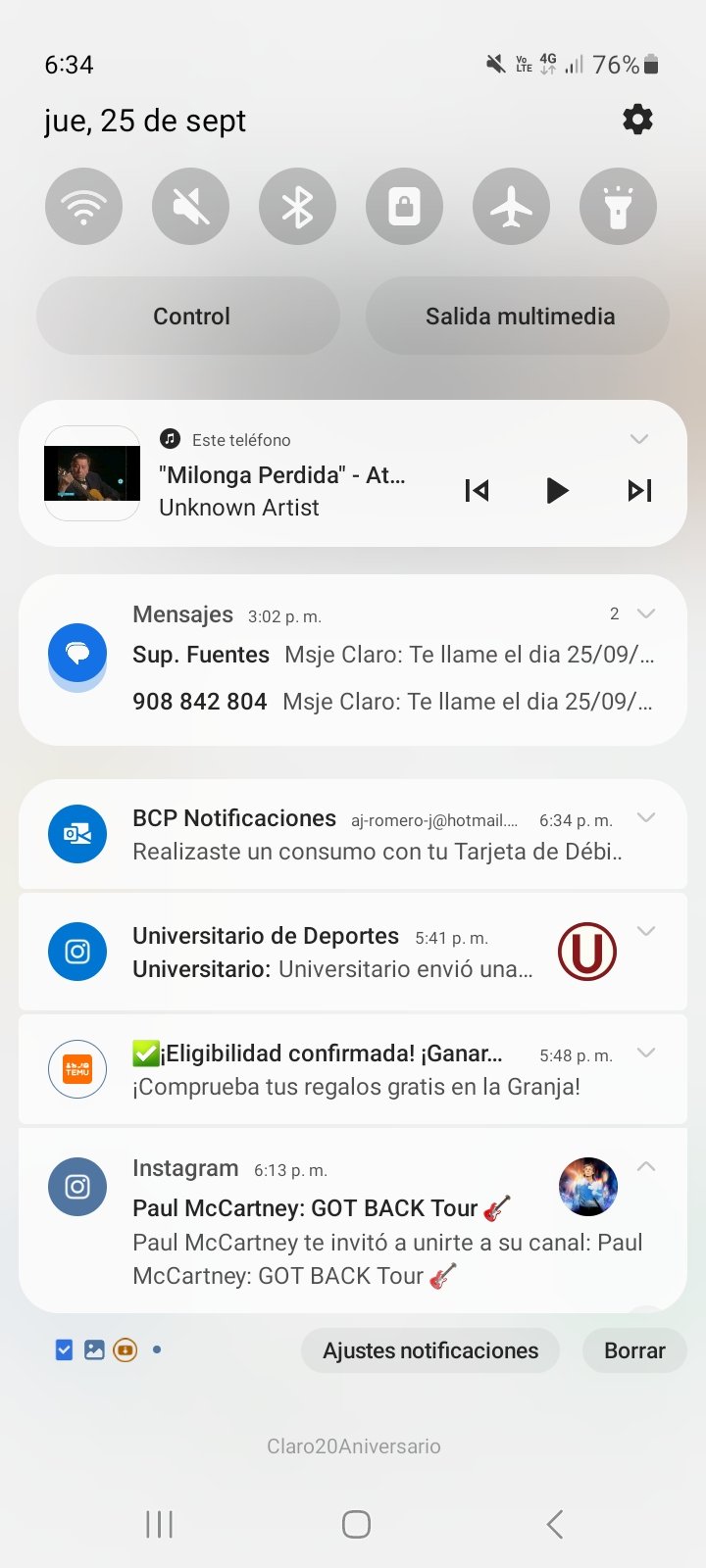Clear all notifications with Borrar

tap(634, 1350)
